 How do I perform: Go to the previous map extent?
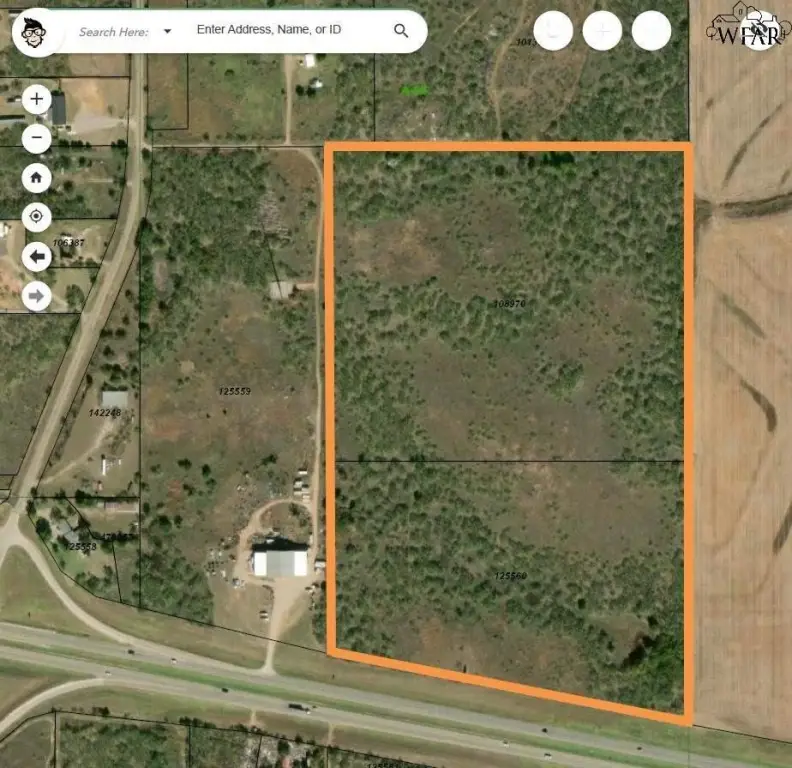pyautogui.click(x=37, y=257)
